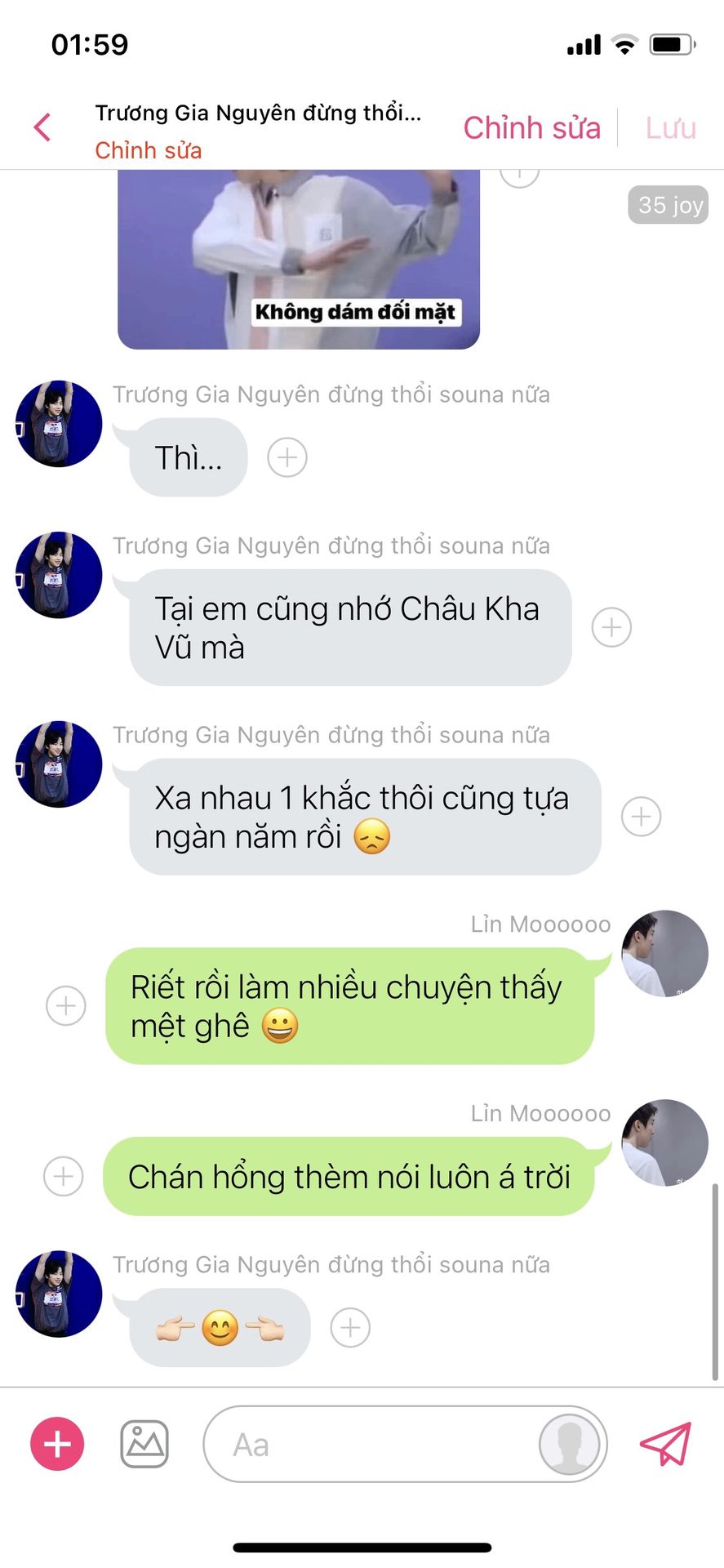This screenshot has height=1568, width=724.
Task: Save with the Lưu button
Action: (x=670, y=128)
